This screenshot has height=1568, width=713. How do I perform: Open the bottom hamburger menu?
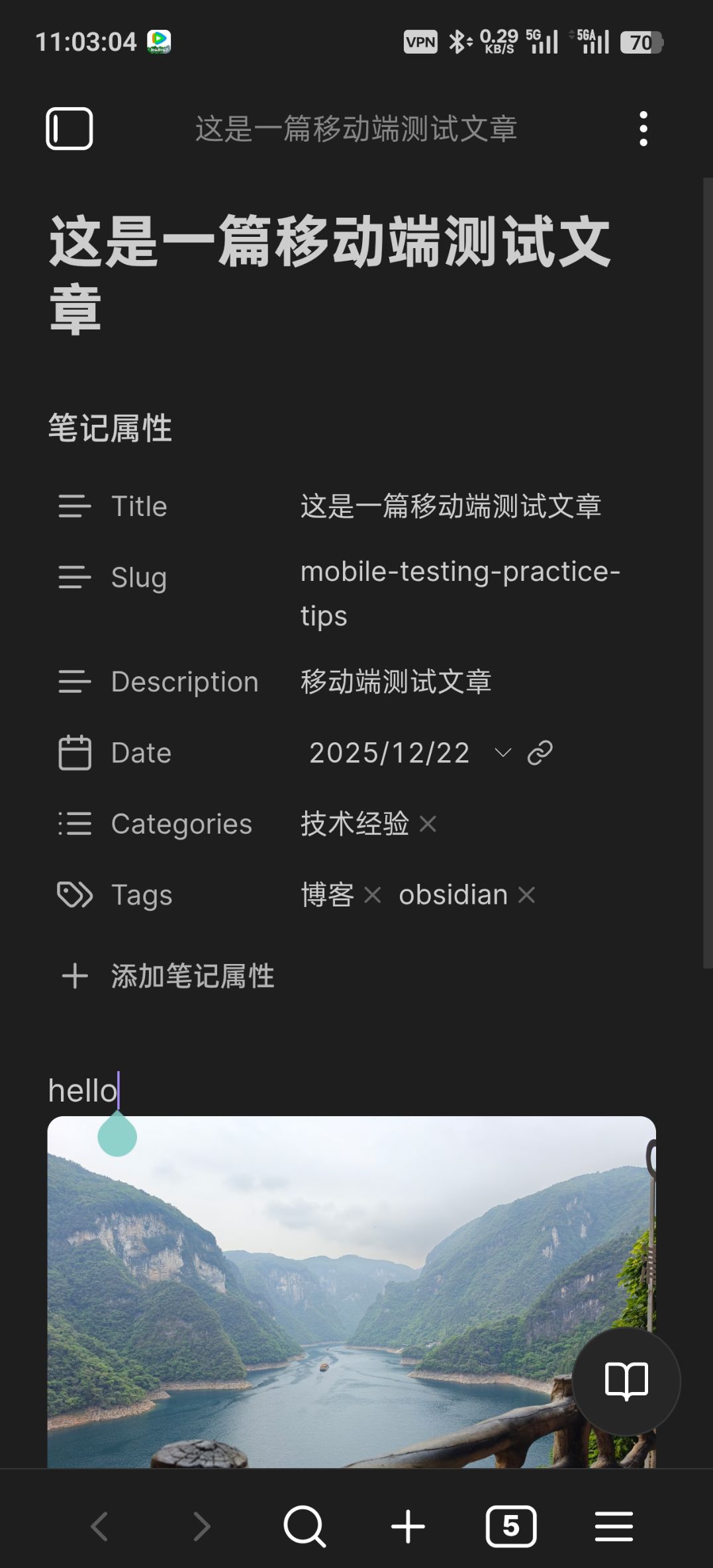click(x=612, y=1526)
